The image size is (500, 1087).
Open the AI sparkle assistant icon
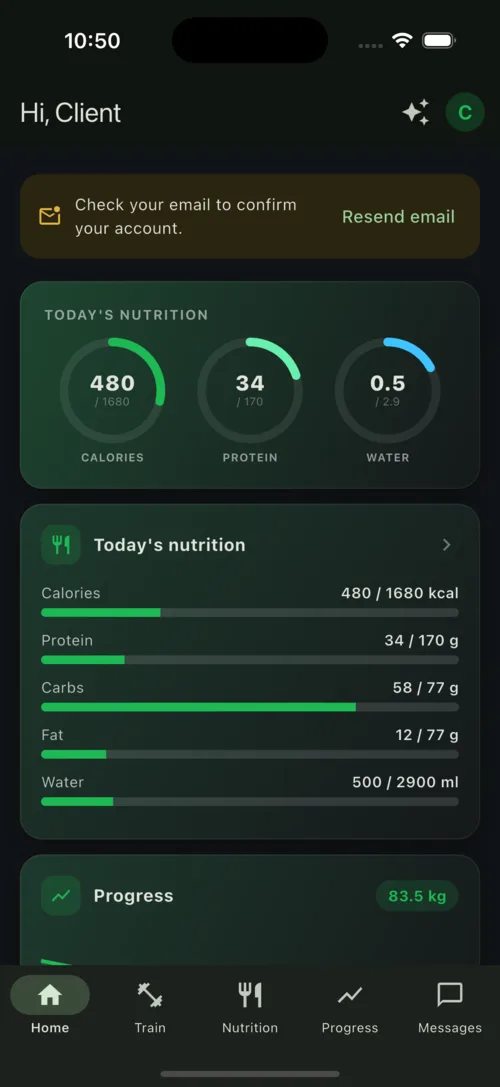[x=416, y=112]
